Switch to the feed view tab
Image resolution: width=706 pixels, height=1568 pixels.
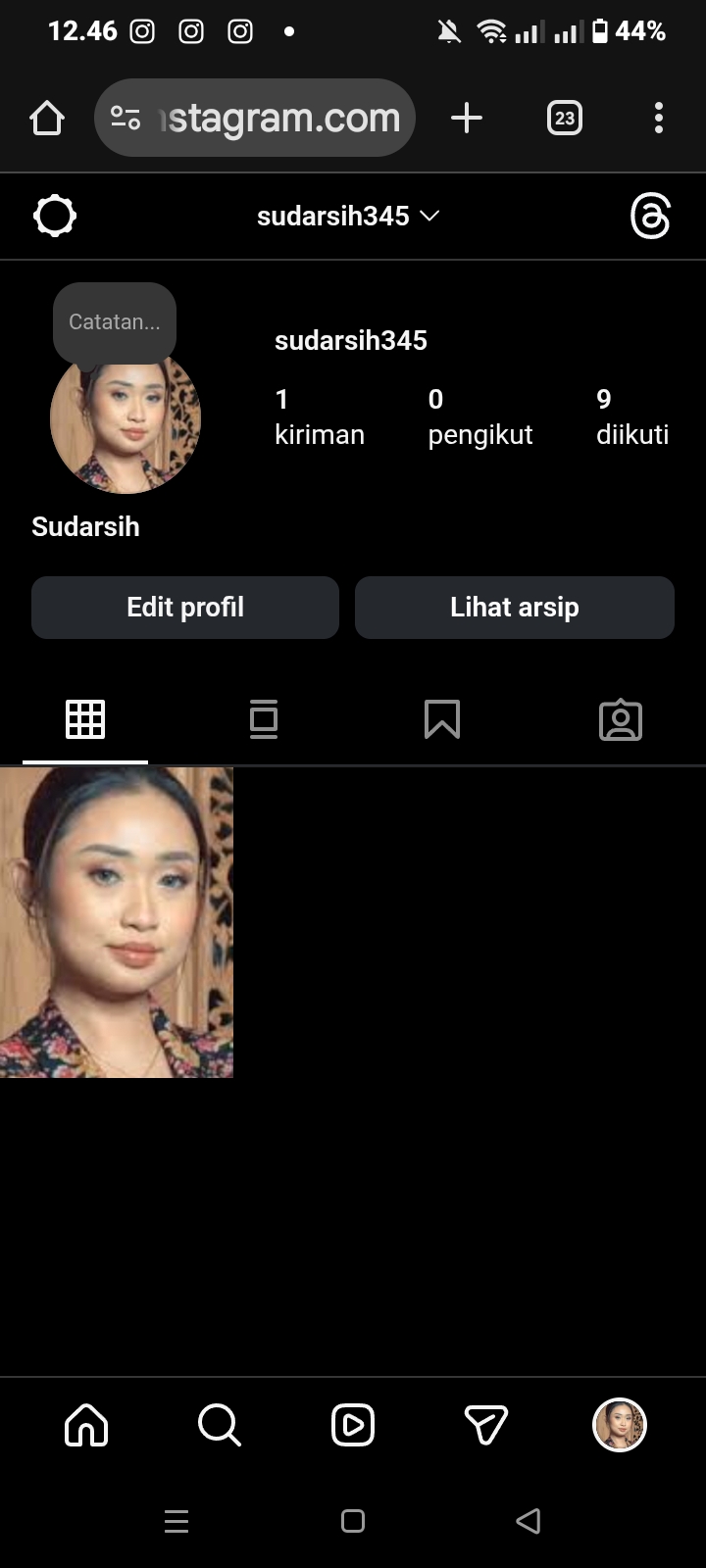(x=264, y=720)
